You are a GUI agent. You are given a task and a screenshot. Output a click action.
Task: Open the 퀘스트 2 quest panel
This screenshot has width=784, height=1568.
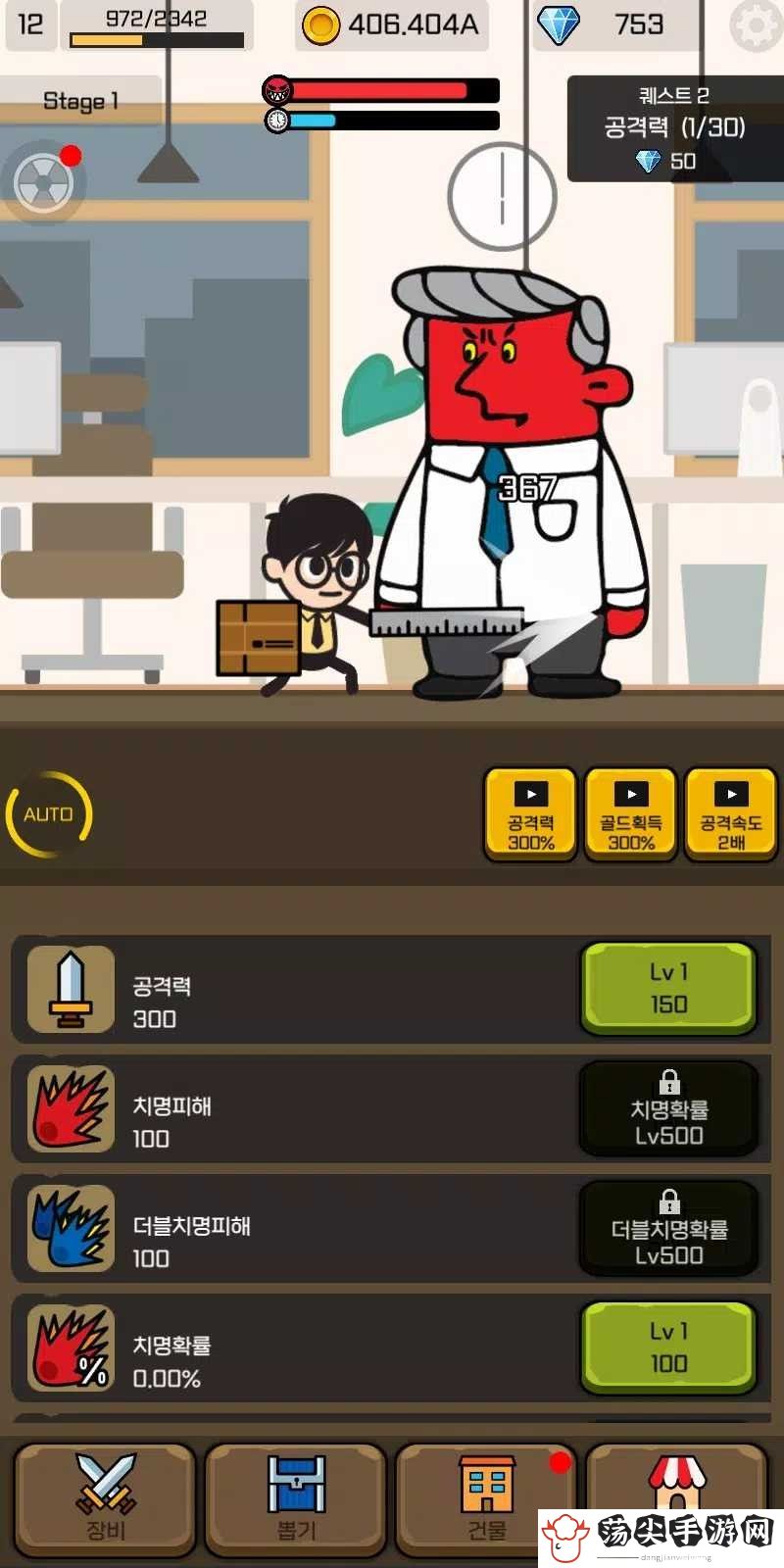click(674, 128)
